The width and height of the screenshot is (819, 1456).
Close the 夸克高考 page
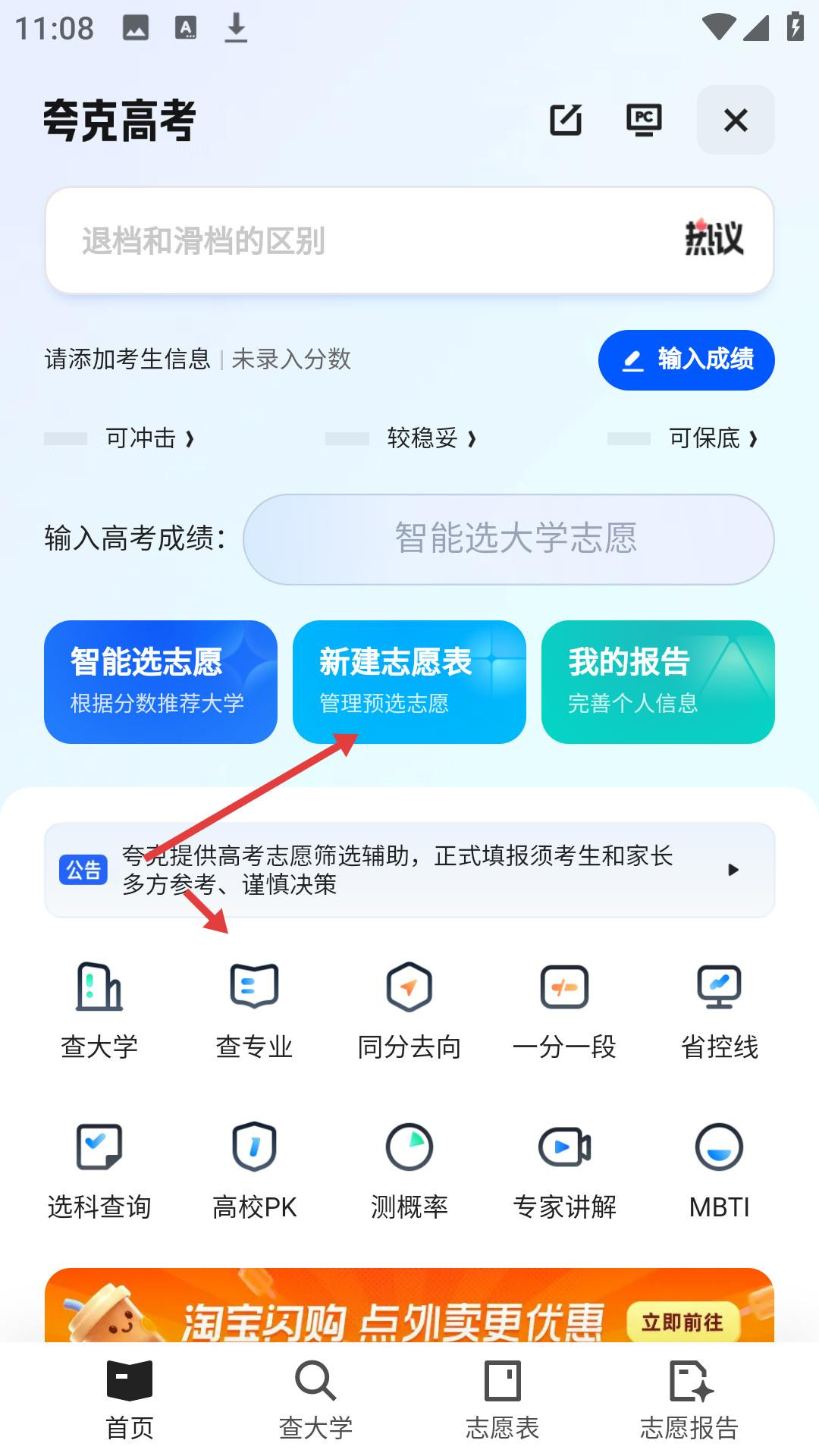(x=736, y=120)
